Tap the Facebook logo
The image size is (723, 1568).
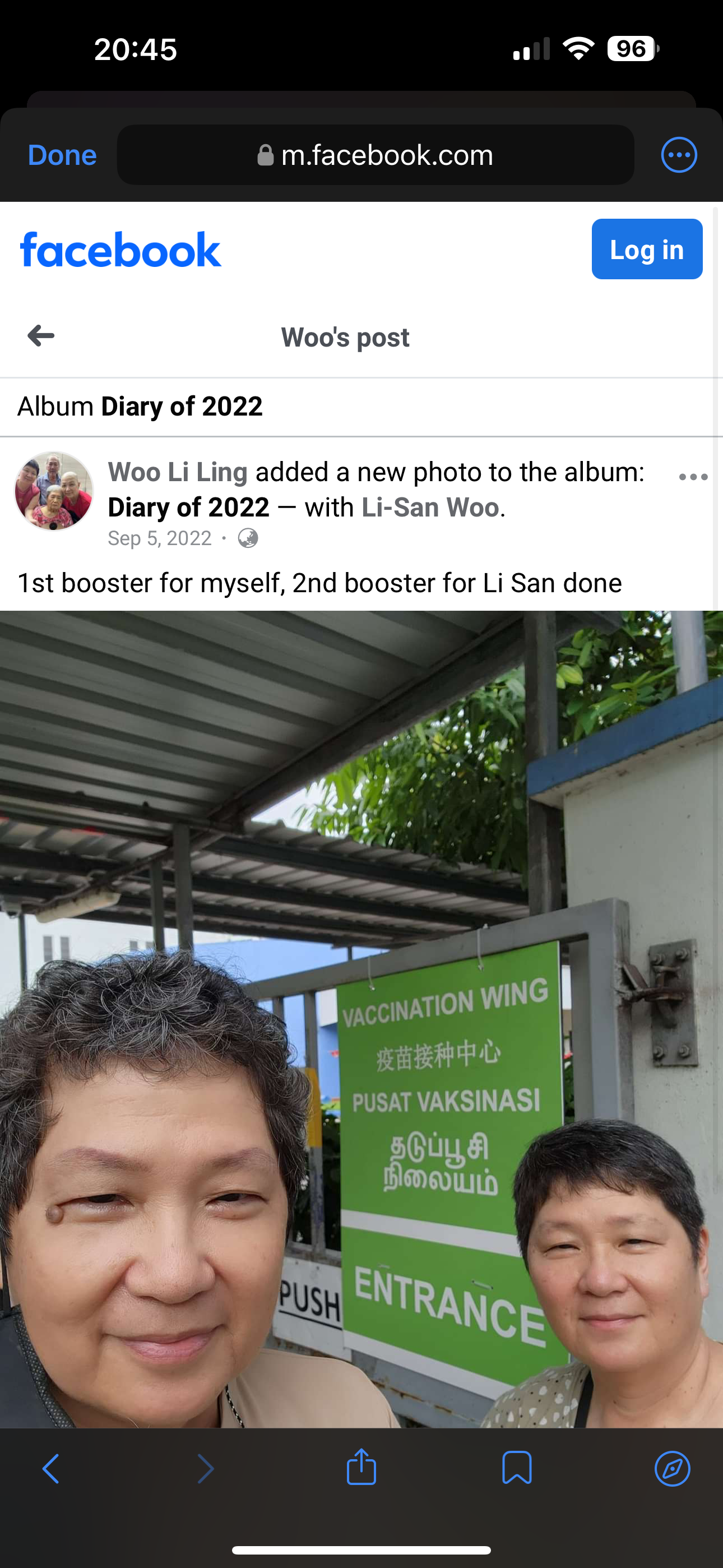point(121,250)
